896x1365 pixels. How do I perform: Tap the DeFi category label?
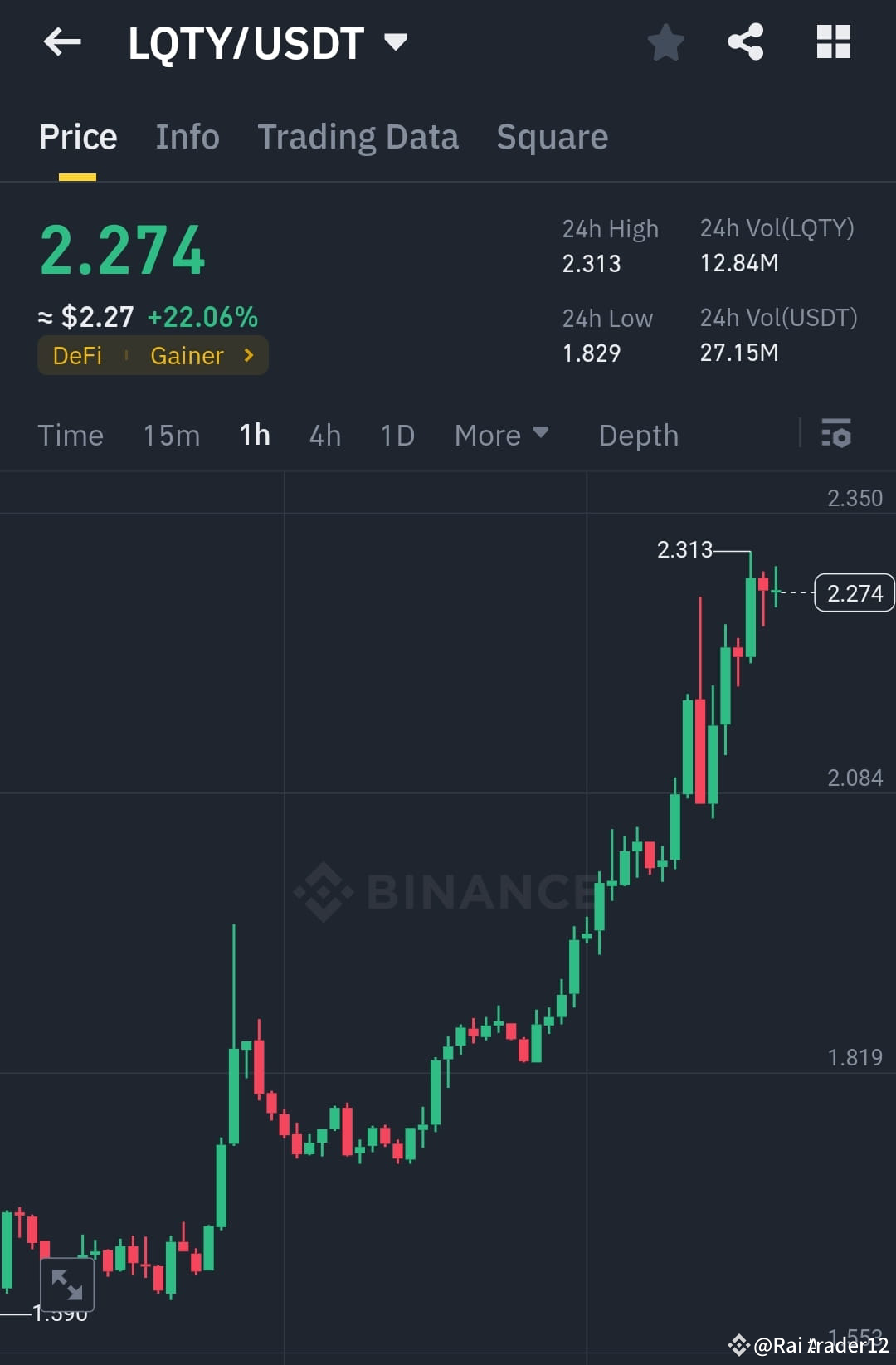pos(77,355)
